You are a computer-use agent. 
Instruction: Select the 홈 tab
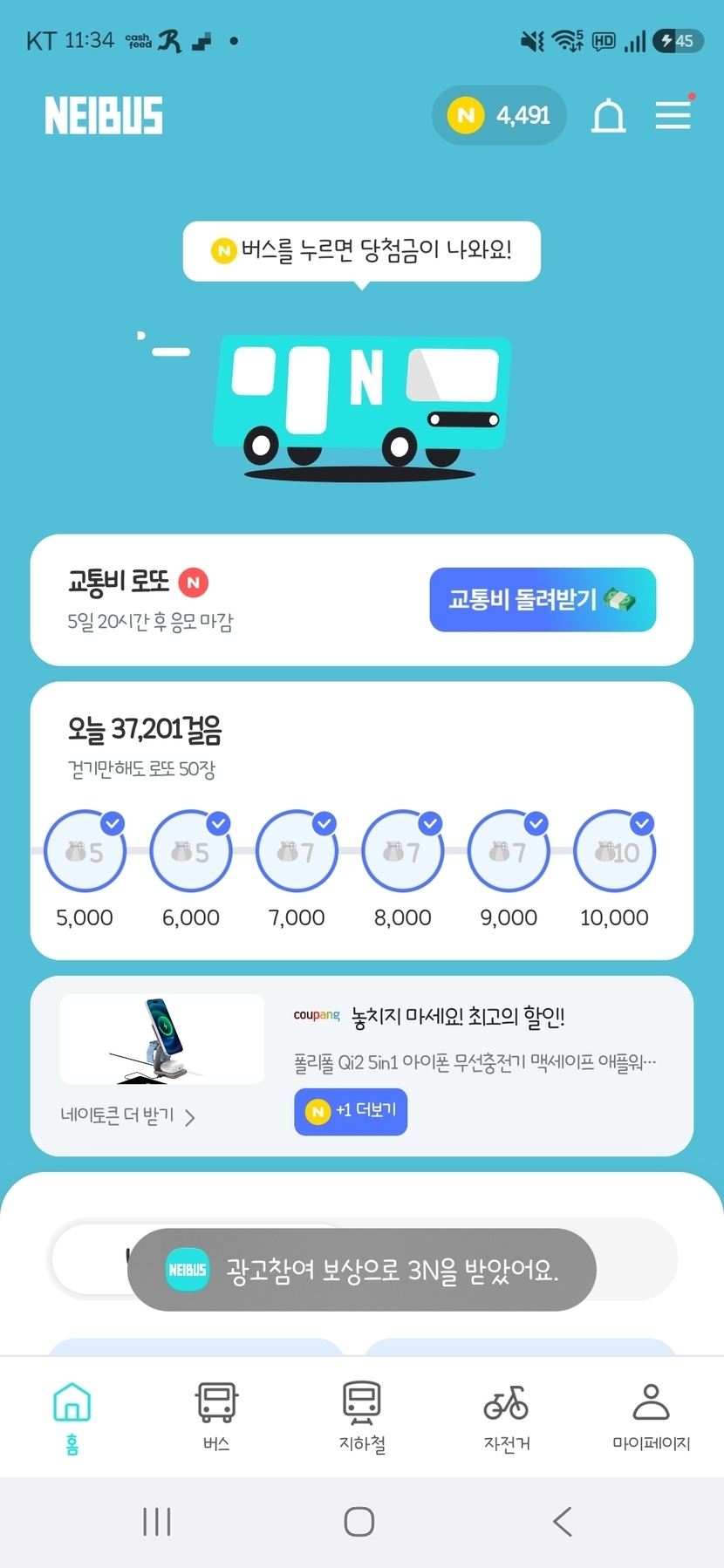pos(72,1416)
